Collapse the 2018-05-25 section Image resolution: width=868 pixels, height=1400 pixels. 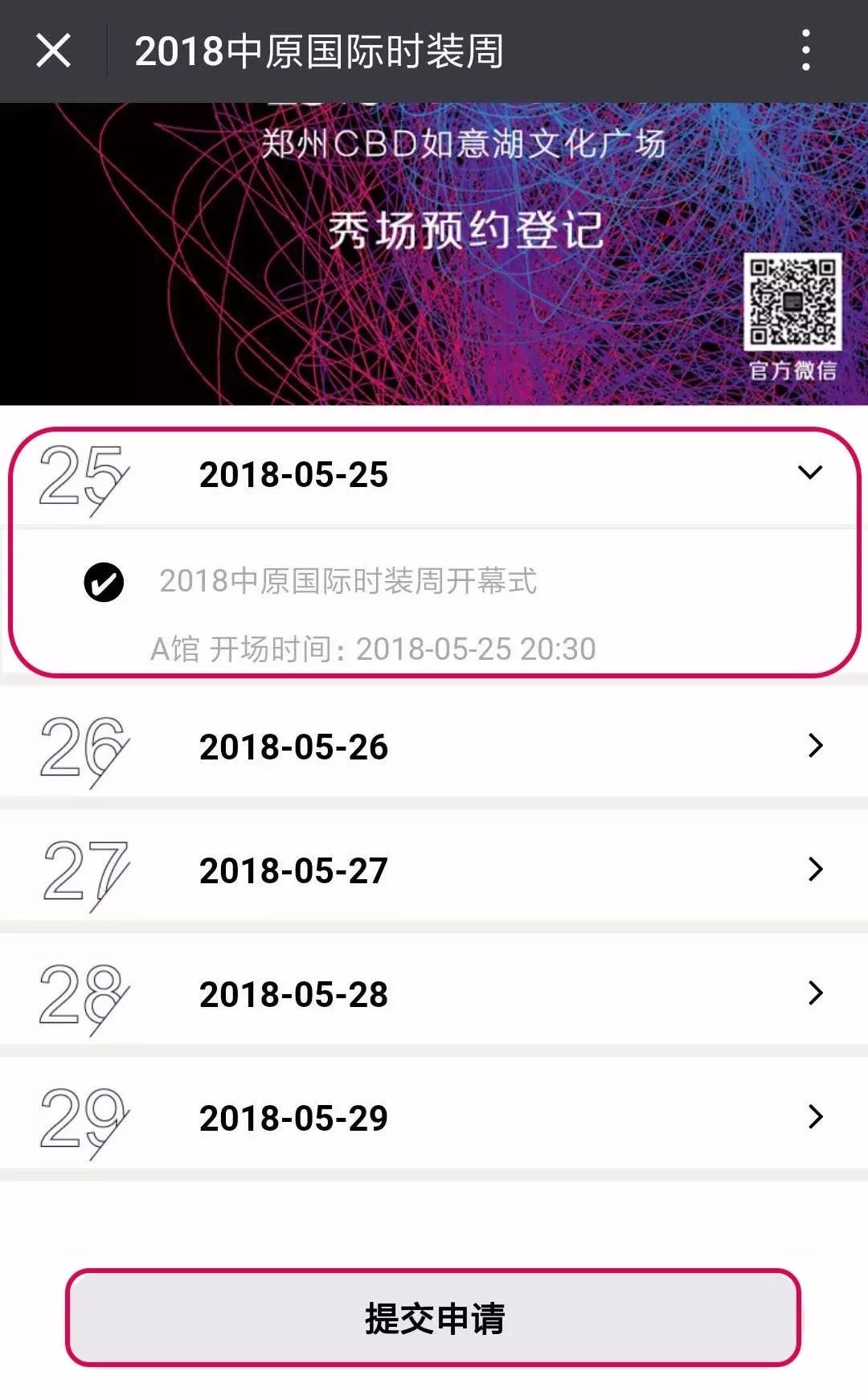[809, 473]
